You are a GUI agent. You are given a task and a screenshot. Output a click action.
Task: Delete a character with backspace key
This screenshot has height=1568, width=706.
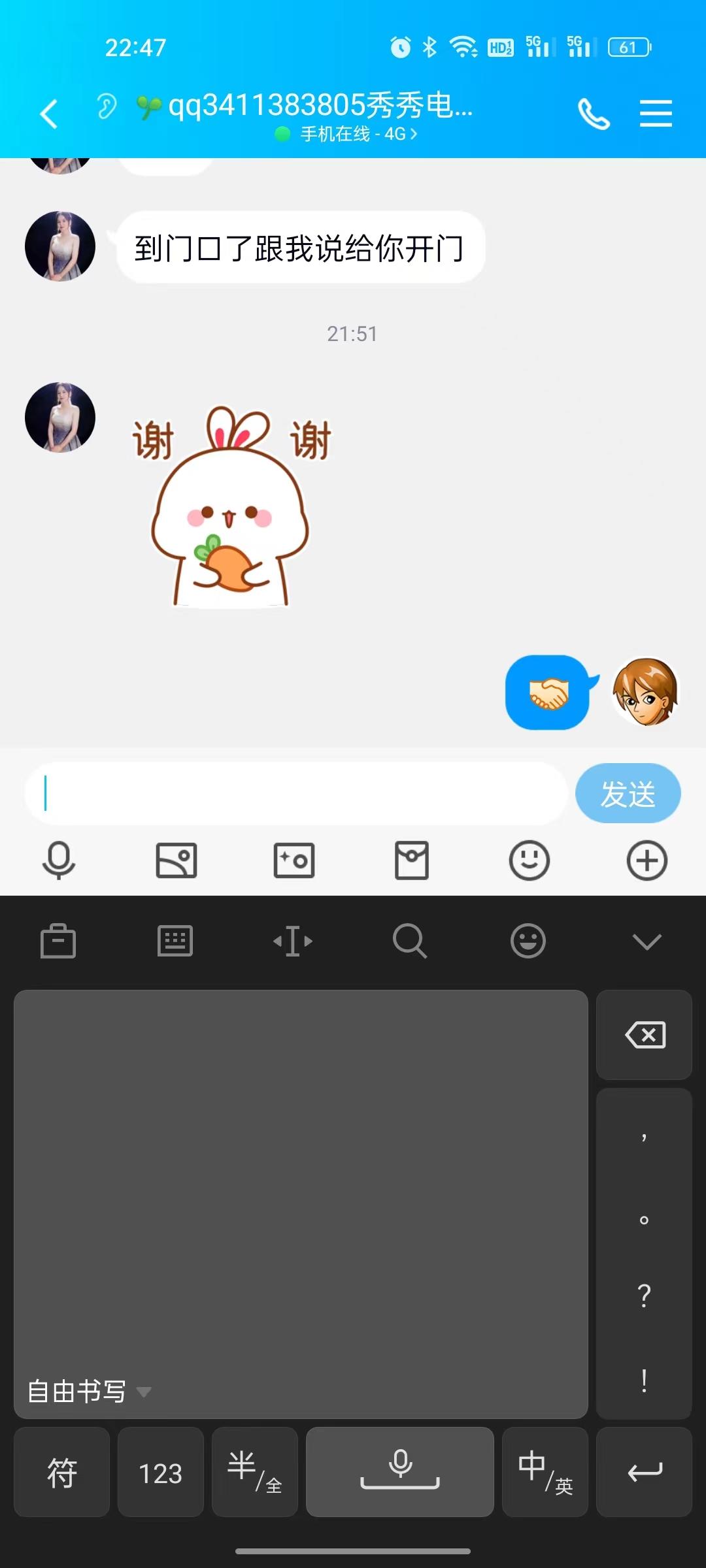coord(645,1035)
